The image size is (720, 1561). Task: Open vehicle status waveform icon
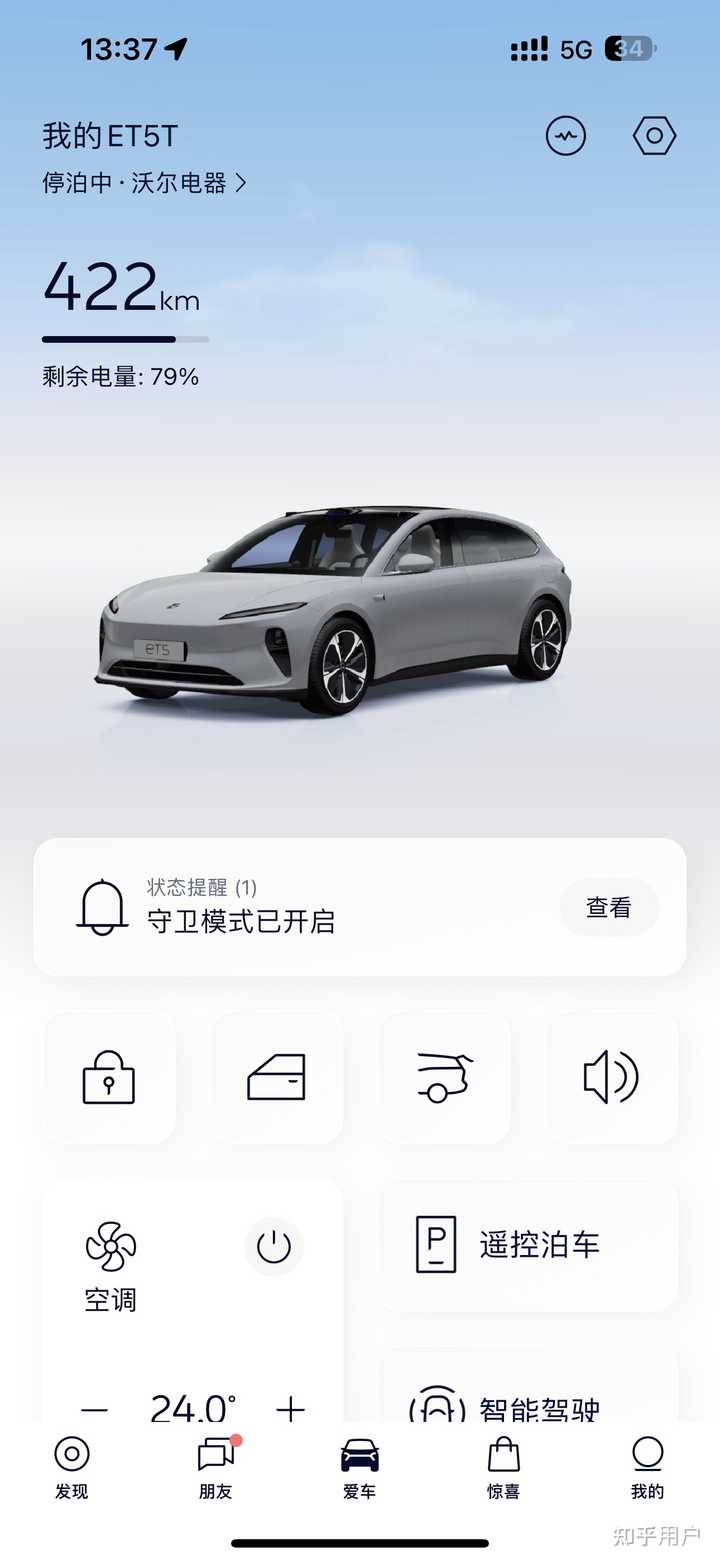566,136
